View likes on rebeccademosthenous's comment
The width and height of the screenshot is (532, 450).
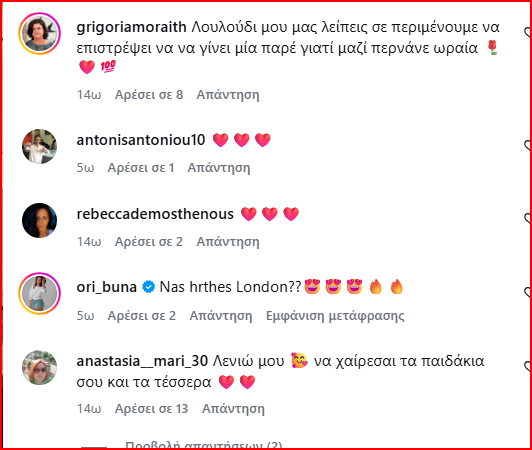(x=149, y=242)
